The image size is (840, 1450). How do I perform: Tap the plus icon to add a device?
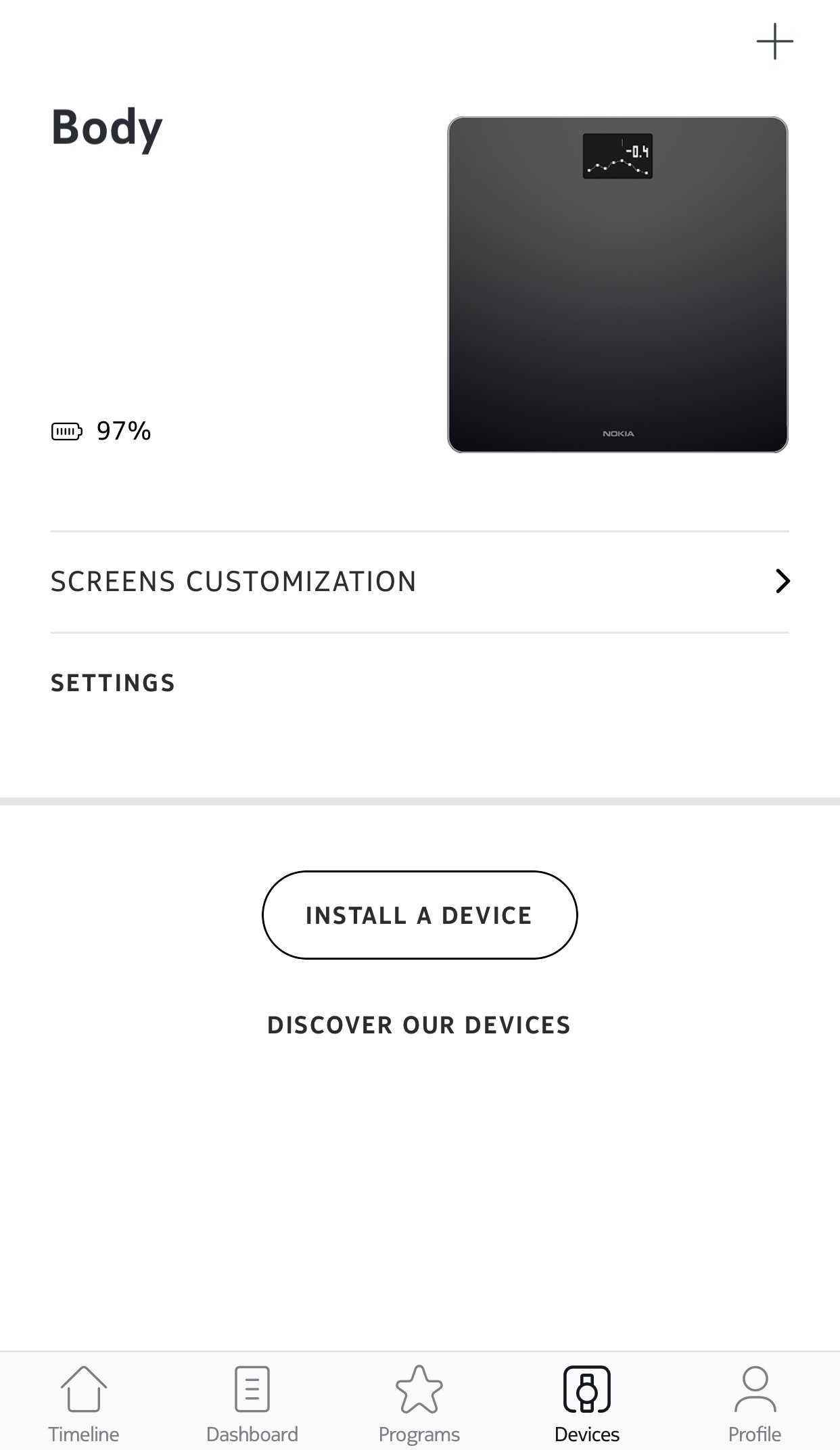[x=774, y=41]
